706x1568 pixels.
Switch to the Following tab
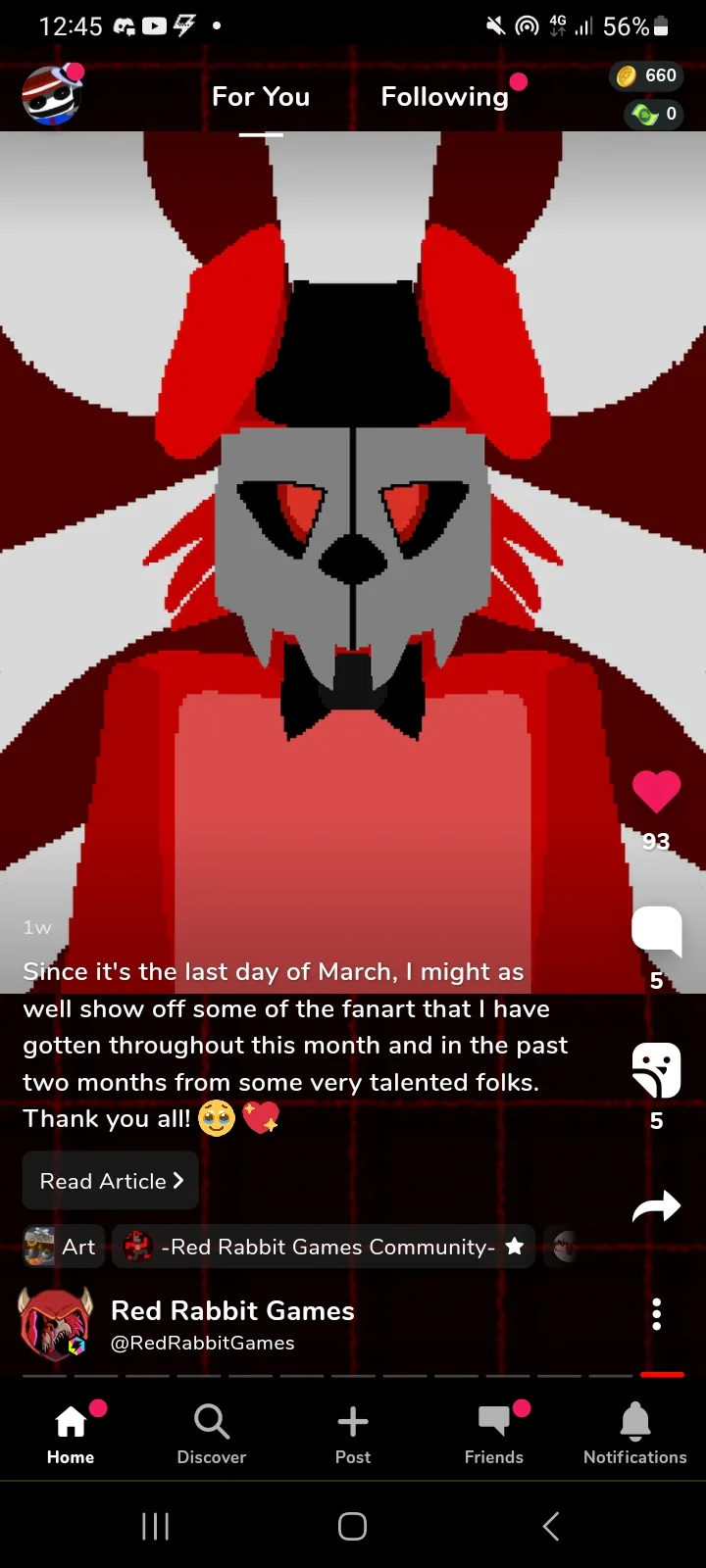click(x=444, y=97)
